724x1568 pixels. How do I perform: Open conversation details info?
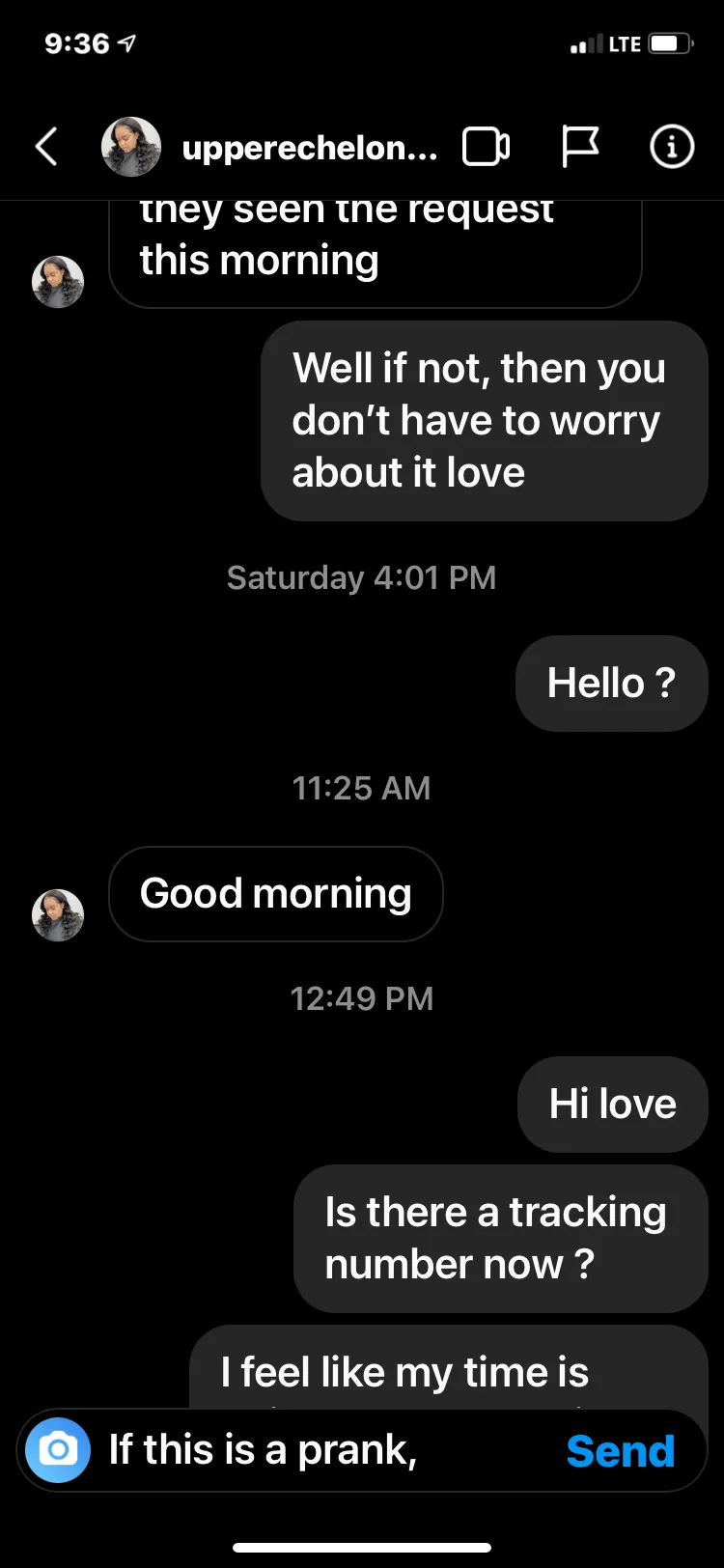pos(672,147)
